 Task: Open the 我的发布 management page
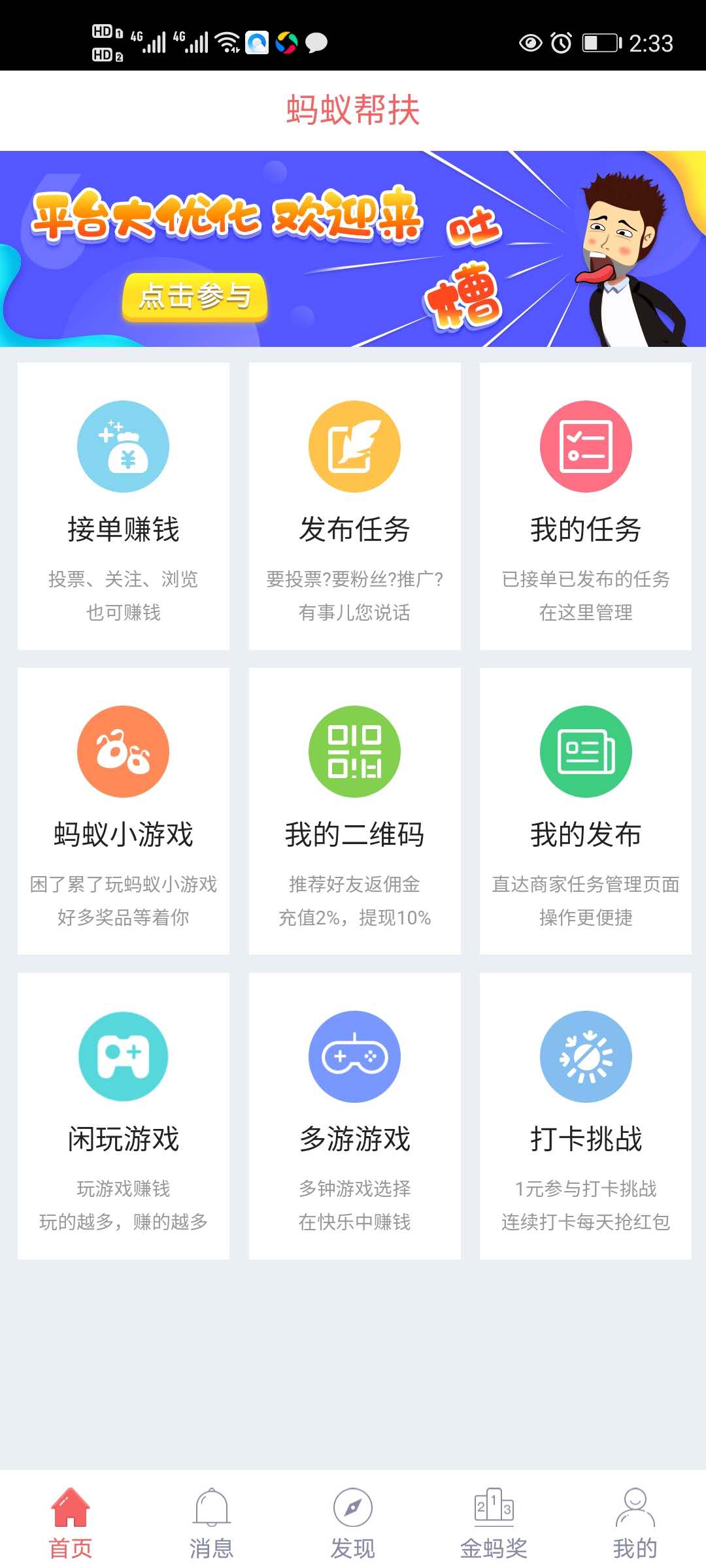point(585,811)
